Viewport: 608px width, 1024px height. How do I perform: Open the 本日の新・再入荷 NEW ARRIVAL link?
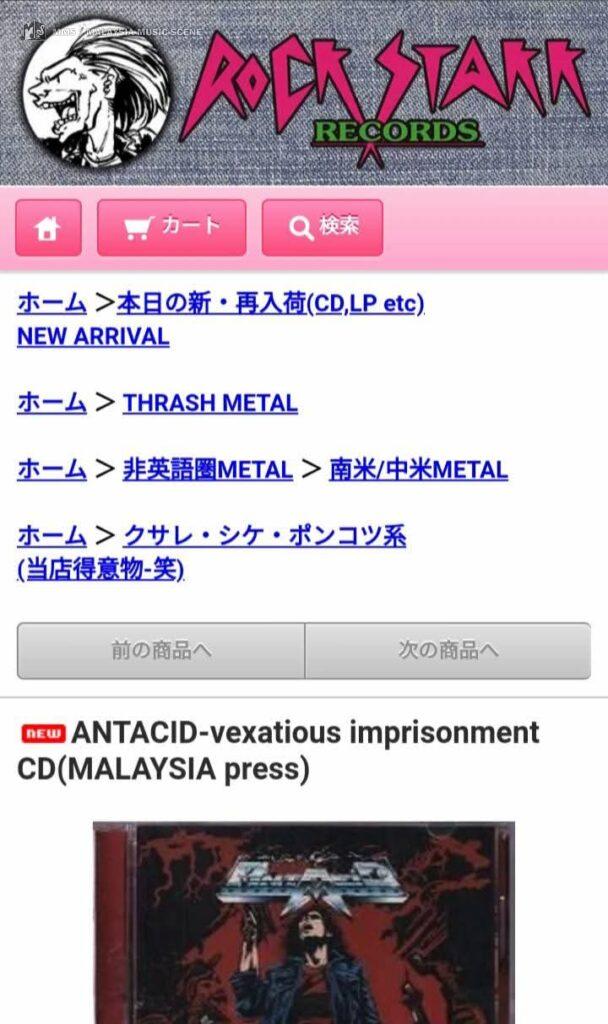270,303
